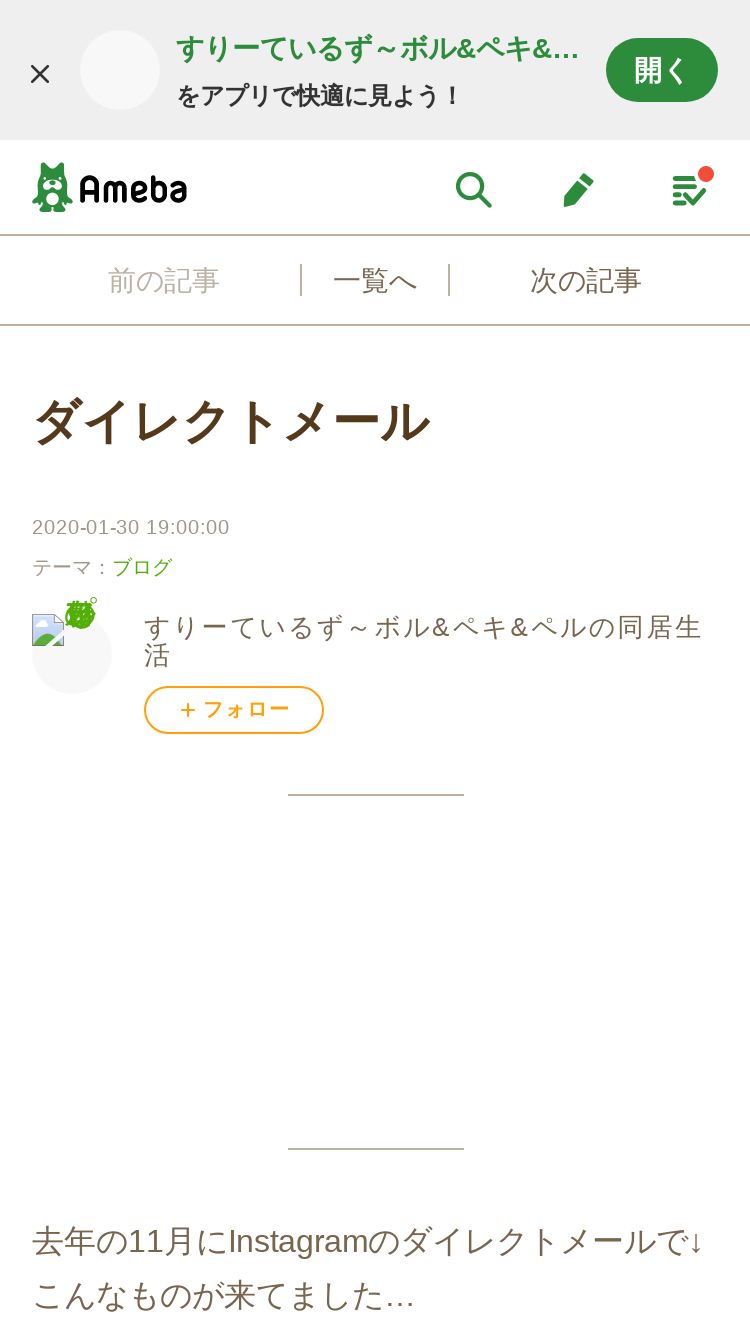Open the search magnifier icon
Screen dimensions: 750x1334
click(x=473, y=188)
